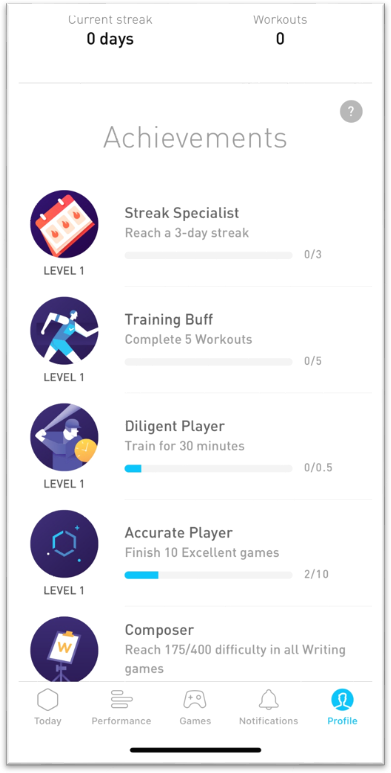View the Notifications tab

(269, 707)
